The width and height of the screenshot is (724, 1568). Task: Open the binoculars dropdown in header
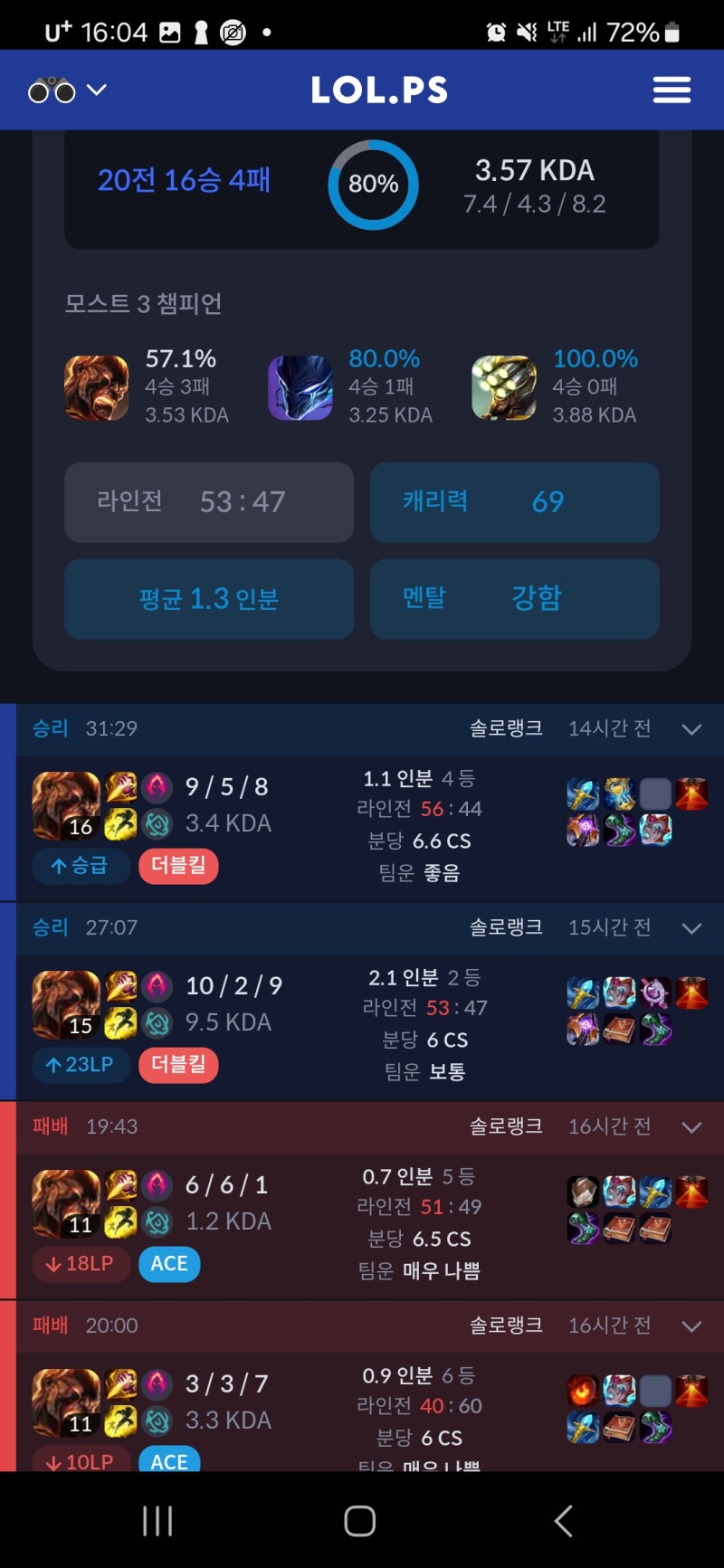point(67,90)
